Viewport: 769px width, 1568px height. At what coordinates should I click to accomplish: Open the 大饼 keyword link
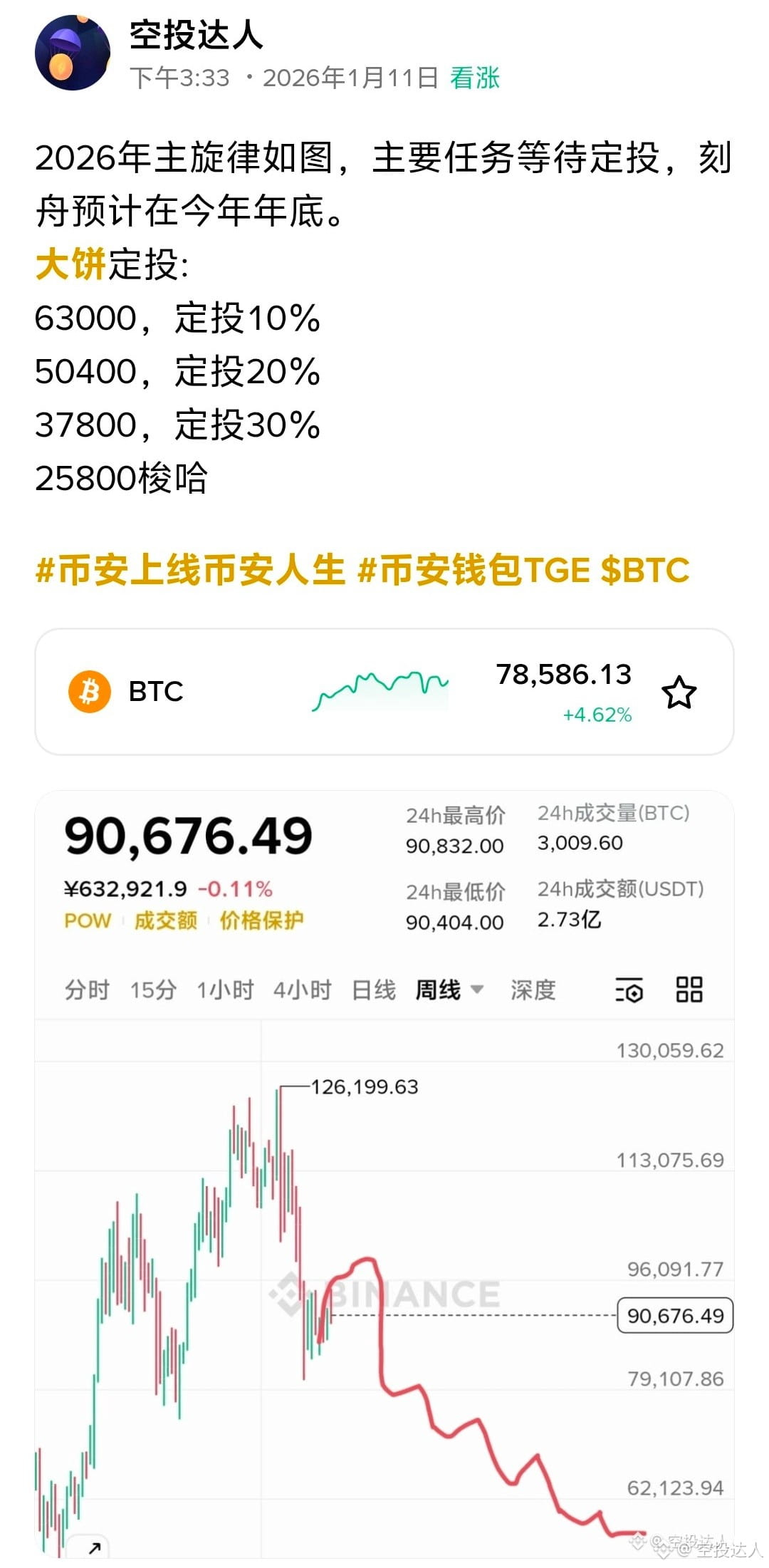pyautogui.click(x=70, y=264)
